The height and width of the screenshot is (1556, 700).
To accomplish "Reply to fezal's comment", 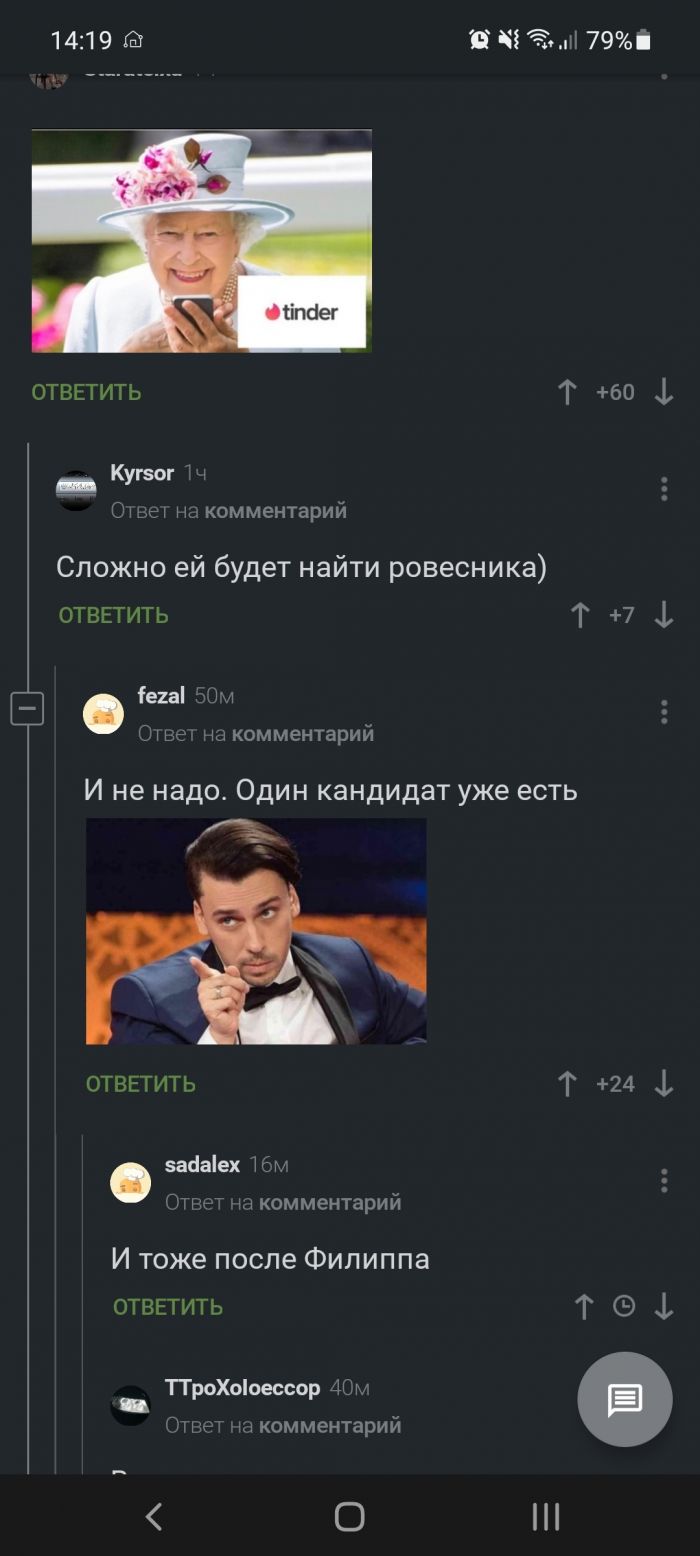I will point(140,1084).
